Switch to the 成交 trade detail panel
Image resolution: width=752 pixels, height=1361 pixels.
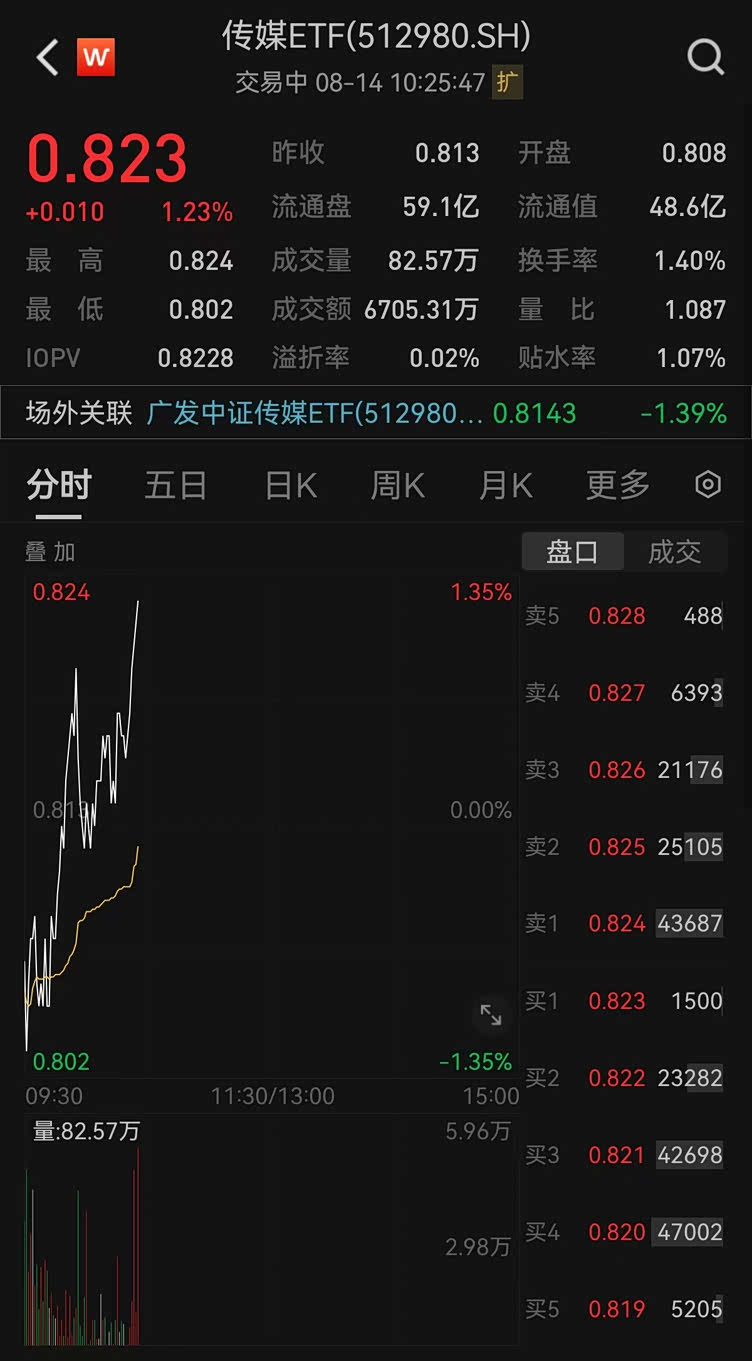(x=676, y=551)
